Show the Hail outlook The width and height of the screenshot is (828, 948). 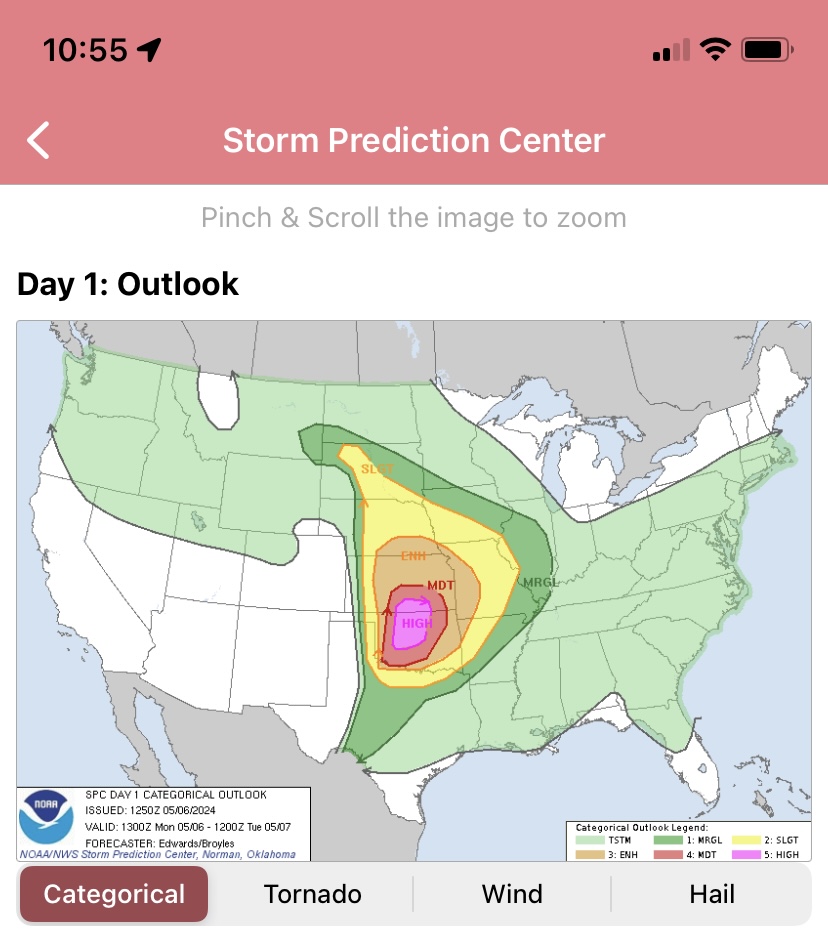click(711, 894)
